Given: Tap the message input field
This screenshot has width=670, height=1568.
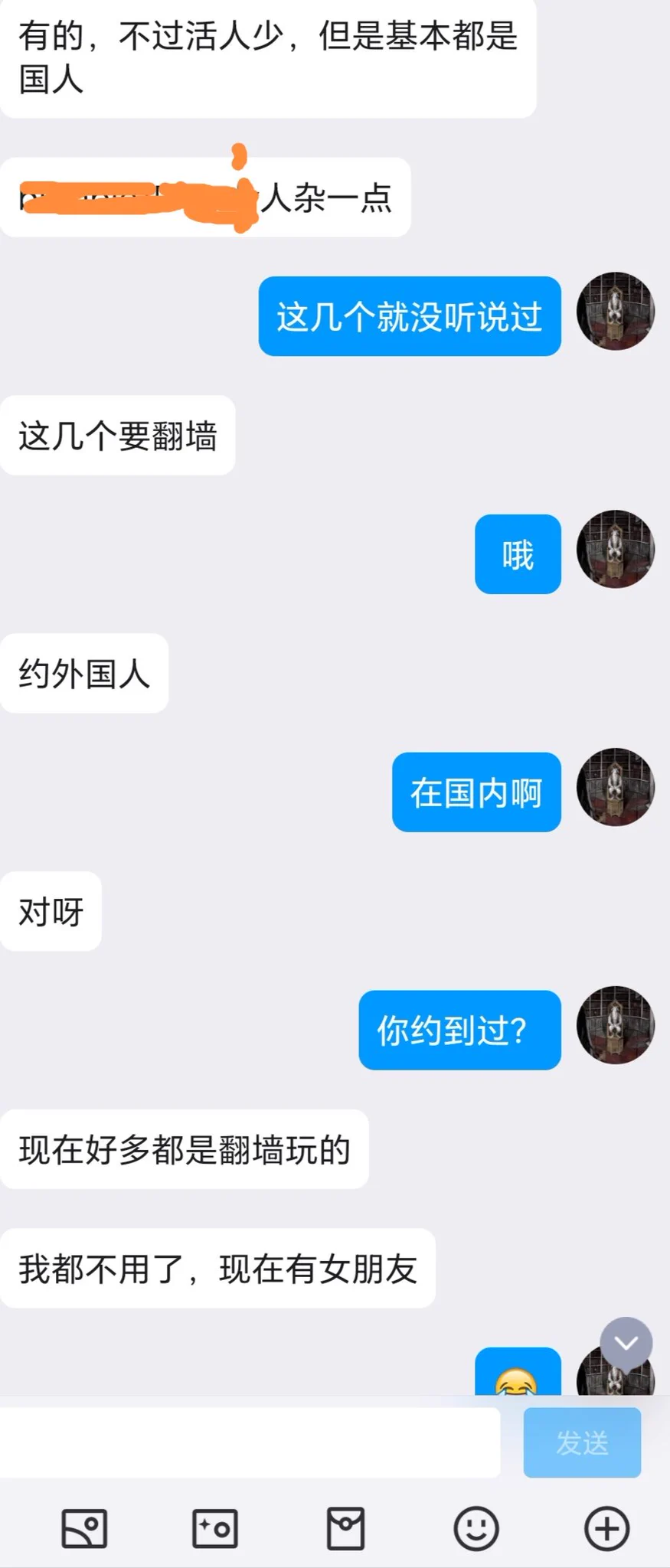Looking at the screenshot, I should pyautogui.click(x=250, y=1442).
